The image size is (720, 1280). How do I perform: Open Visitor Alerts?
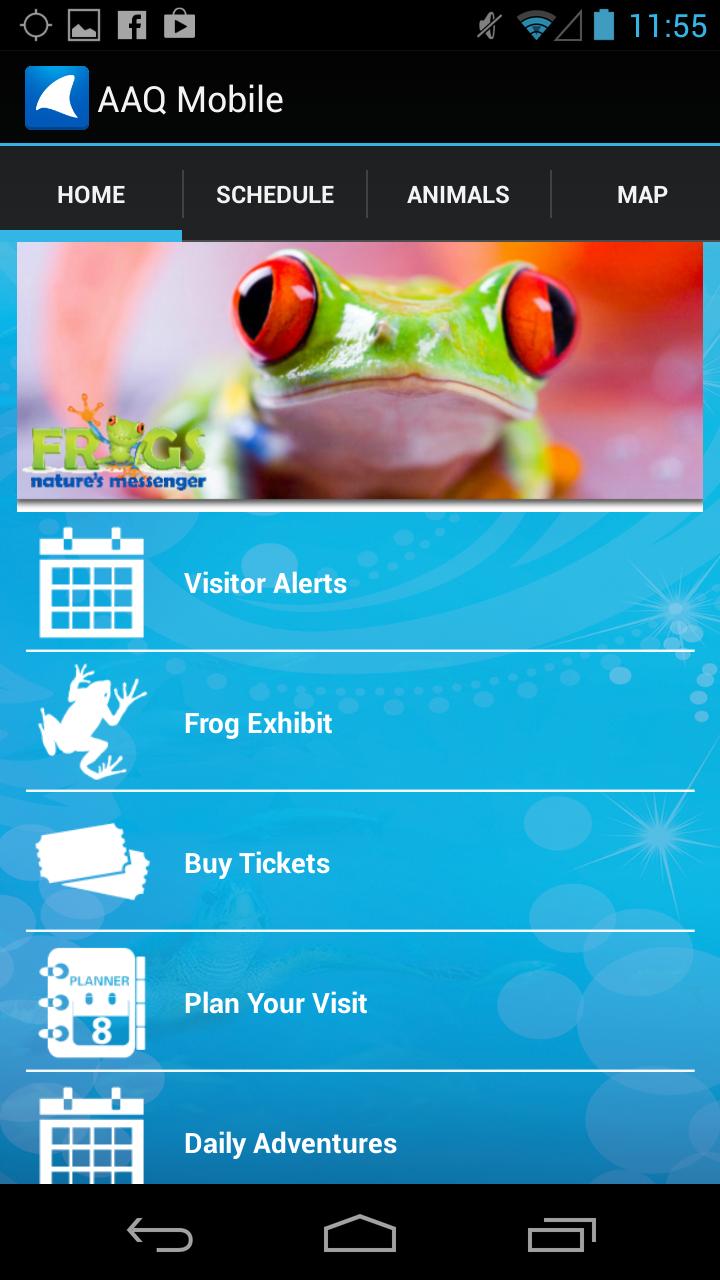265,583
